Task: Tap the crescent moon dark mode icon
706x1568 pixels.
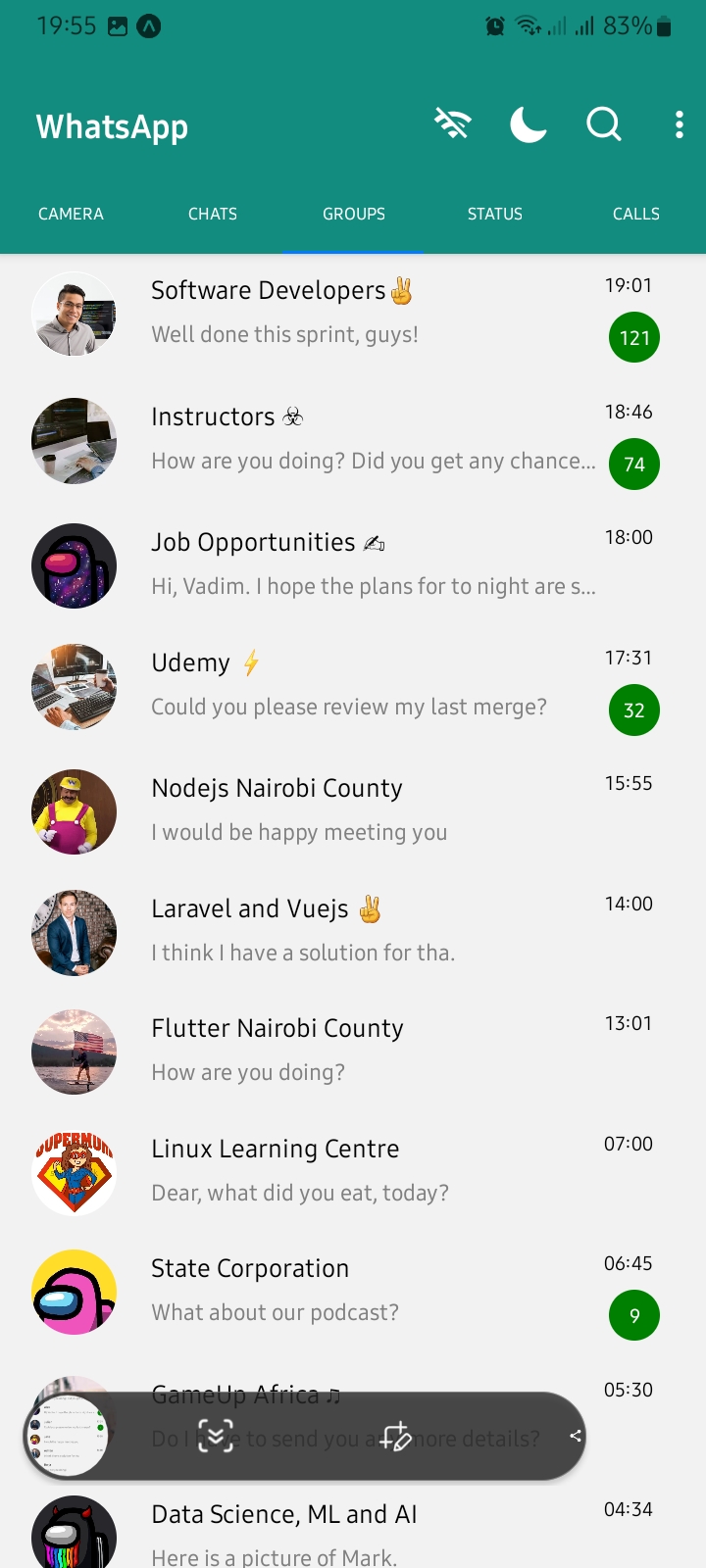Action: [x=529, y=124]
